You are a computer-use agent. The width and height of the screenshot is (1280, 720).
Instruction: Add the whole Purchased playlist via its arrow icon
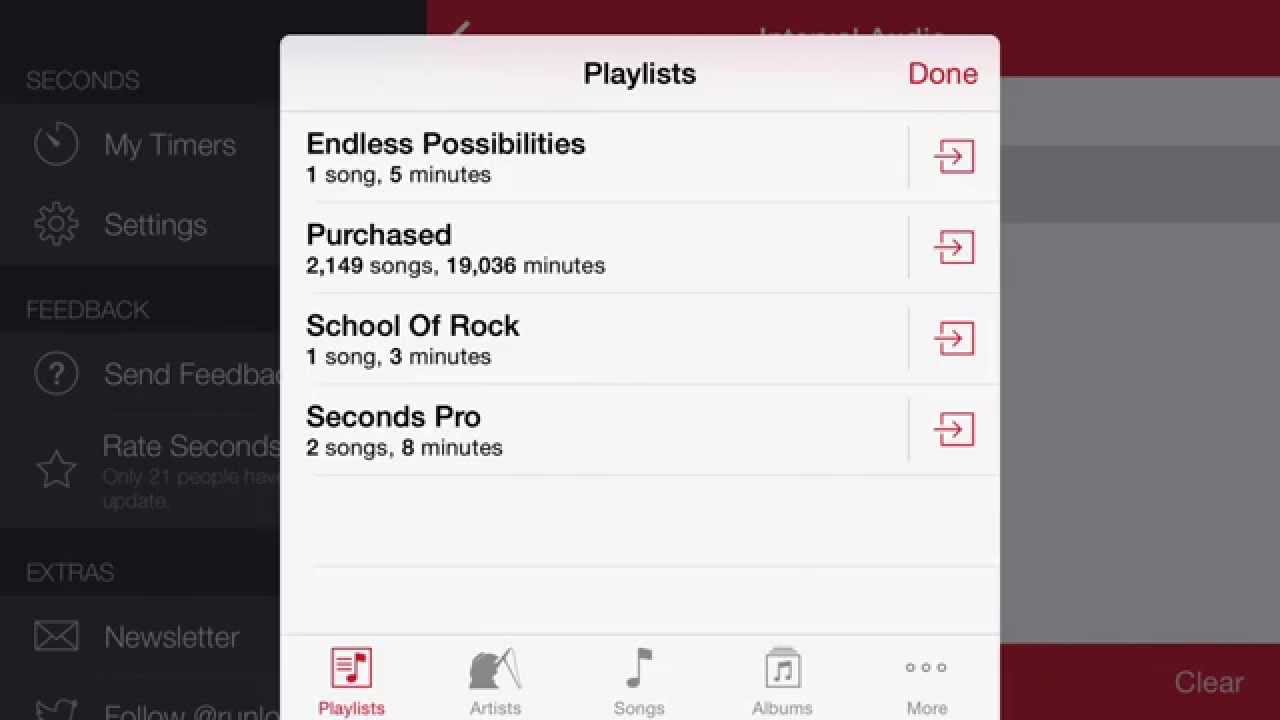point(954,248)
